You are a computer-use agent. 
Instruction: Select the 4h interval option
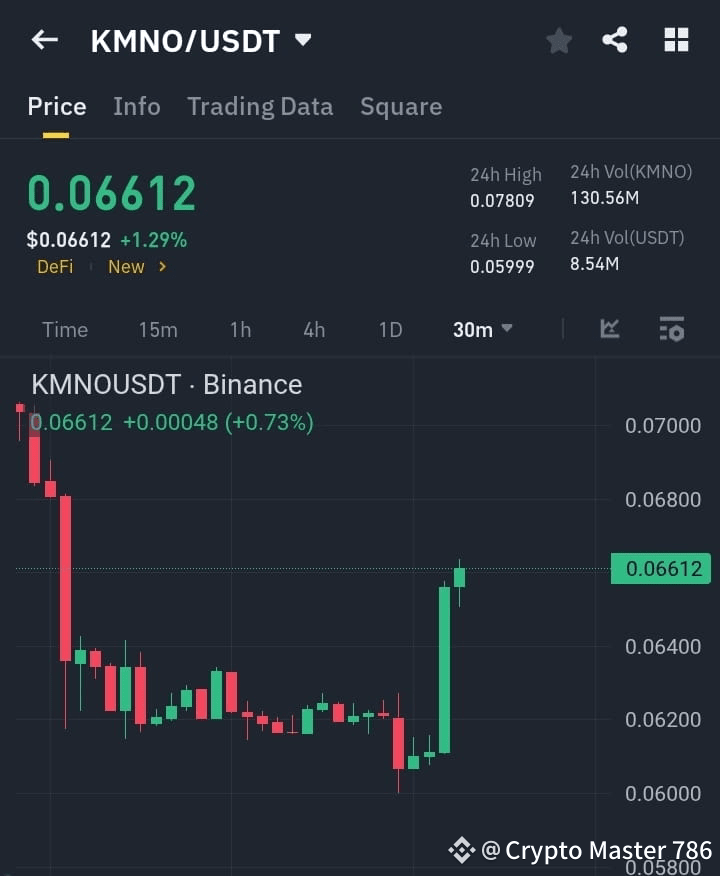point(313,329)
